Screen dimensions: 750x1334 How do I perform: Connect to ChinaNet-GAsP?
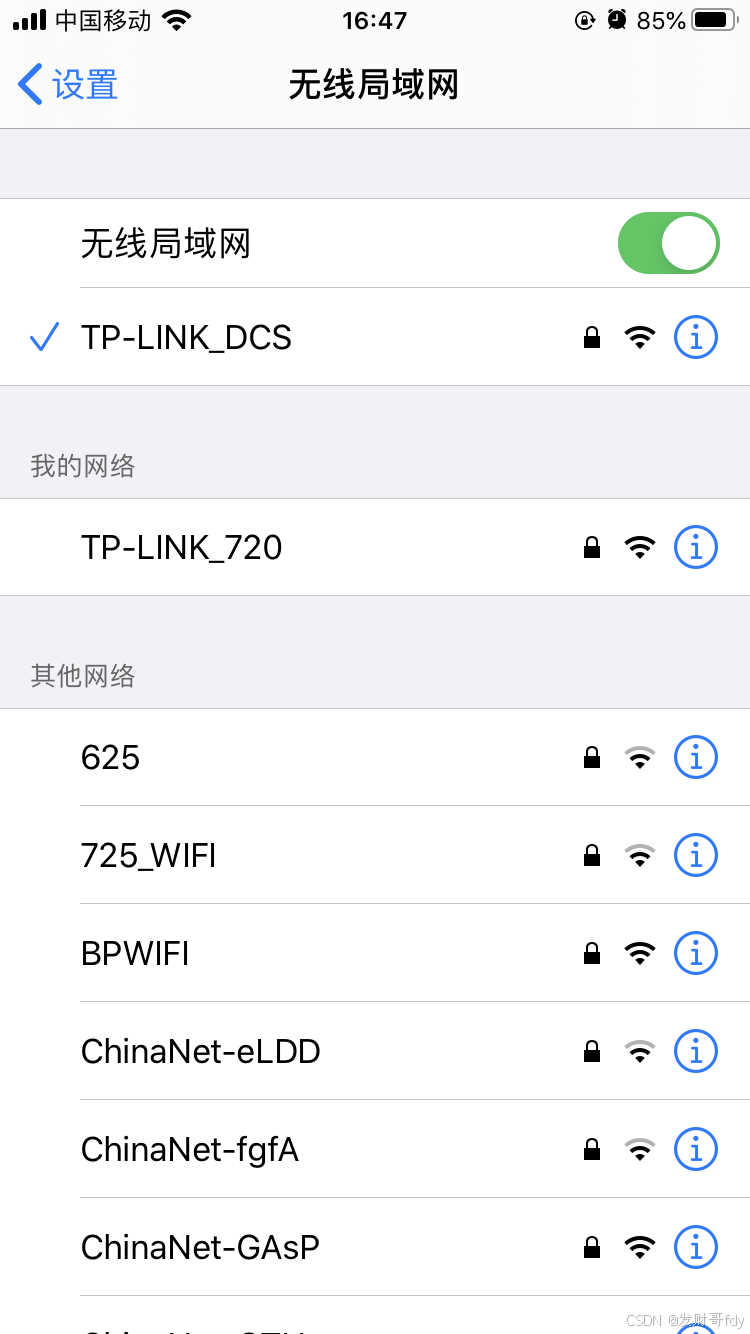click(x=200, y=1247)
